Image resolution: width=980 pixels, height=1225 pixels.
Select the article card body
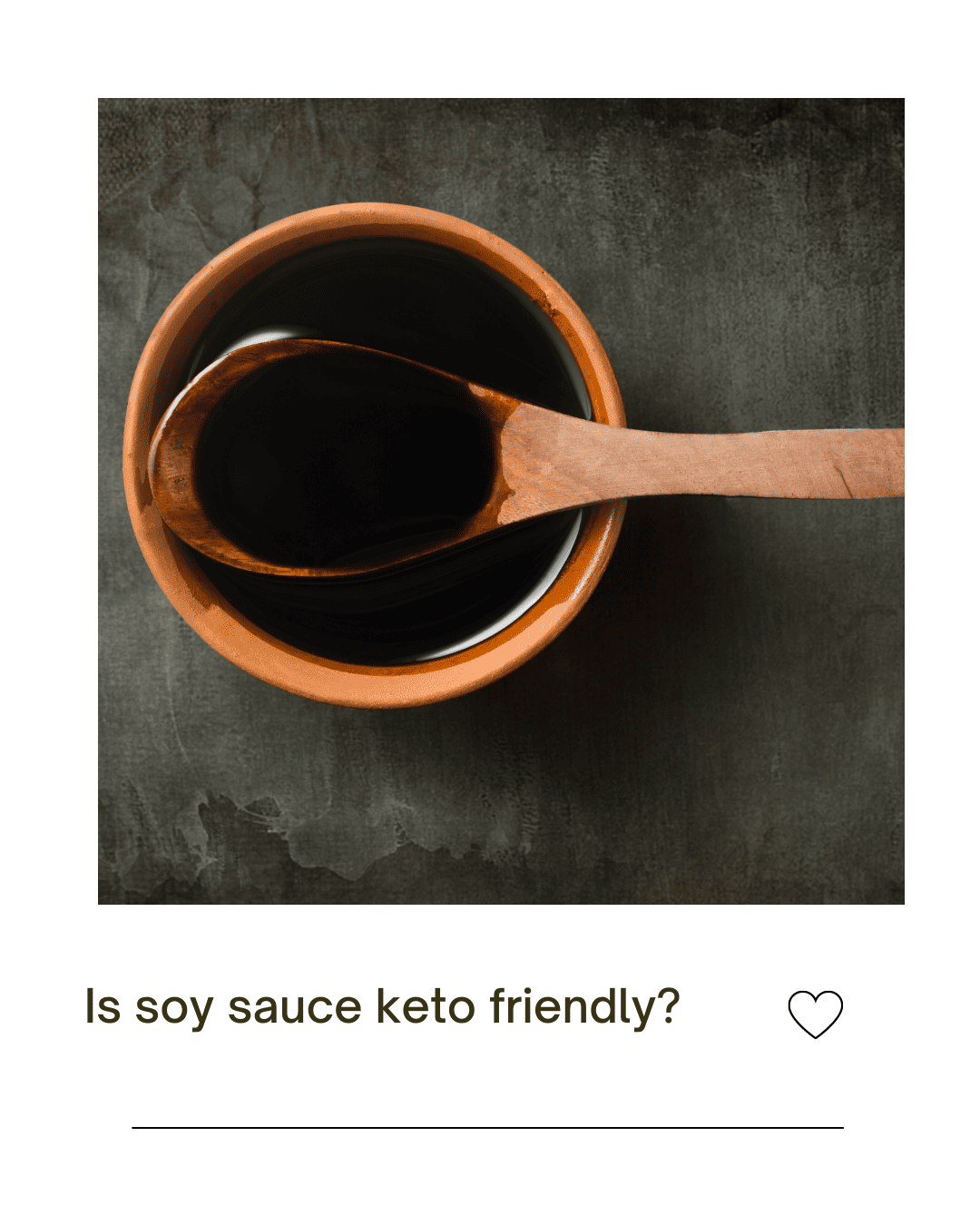coord(490,608)
